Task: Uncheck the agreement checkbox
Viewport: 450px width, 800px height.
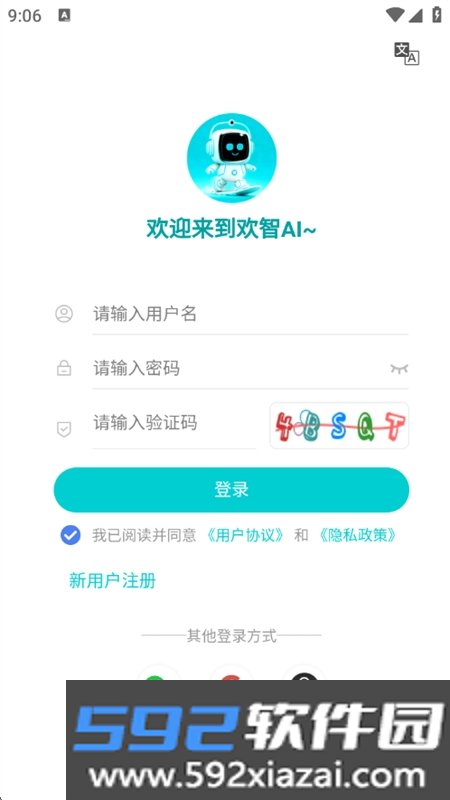Action: tap(70, 535)
